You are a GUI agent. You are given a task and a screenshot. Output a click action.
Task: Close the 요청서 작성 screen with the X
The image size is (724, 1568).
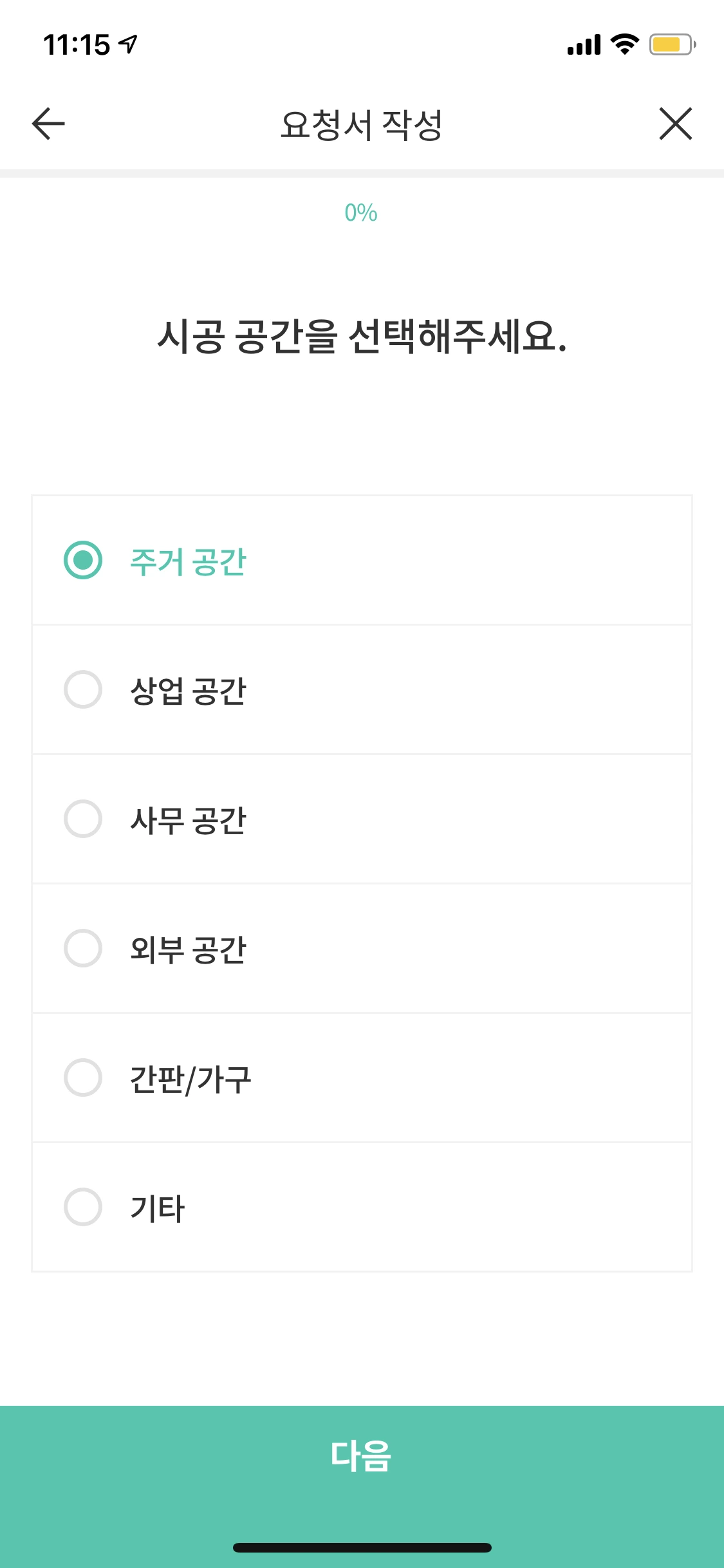coord(675,124)
